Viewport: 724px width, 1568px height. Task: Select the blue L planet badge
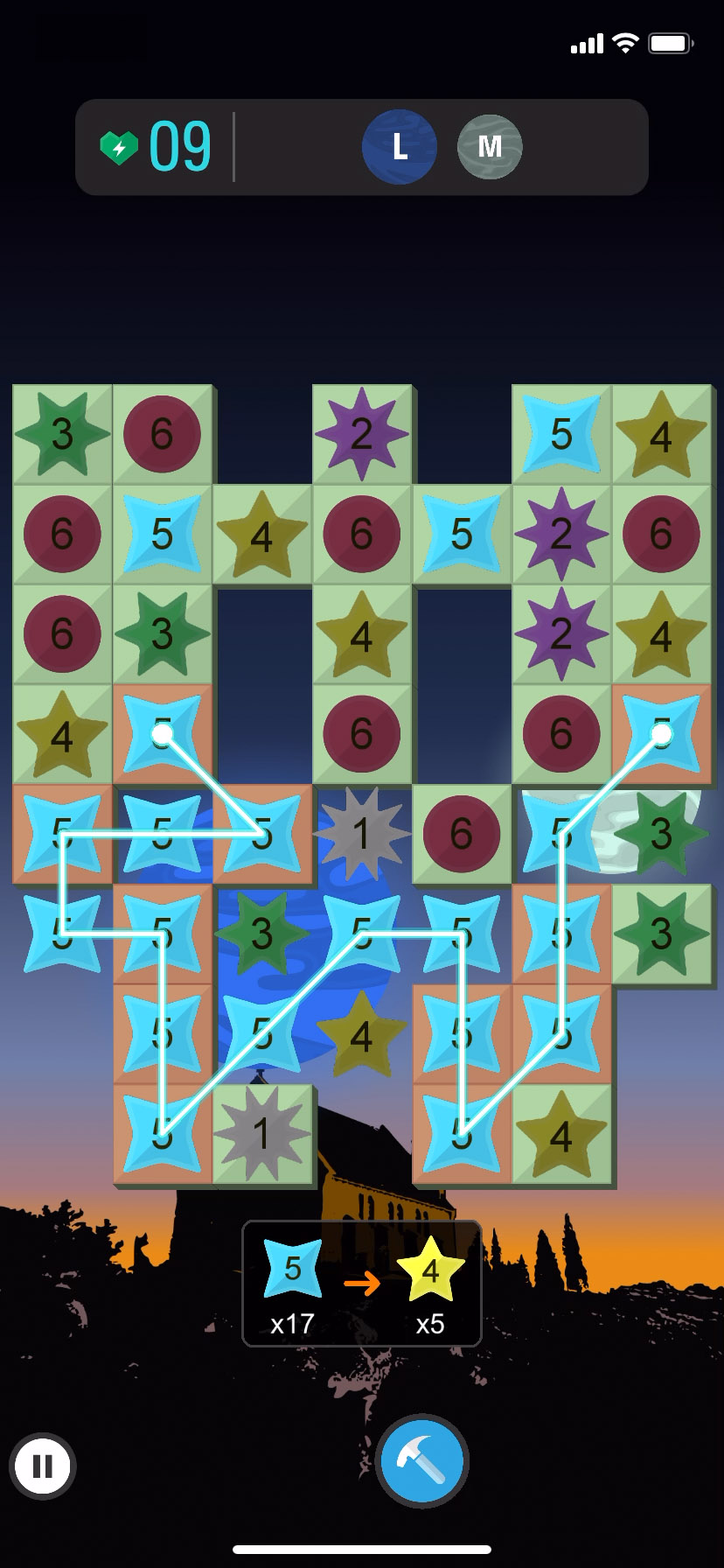(x=400, y=147)
